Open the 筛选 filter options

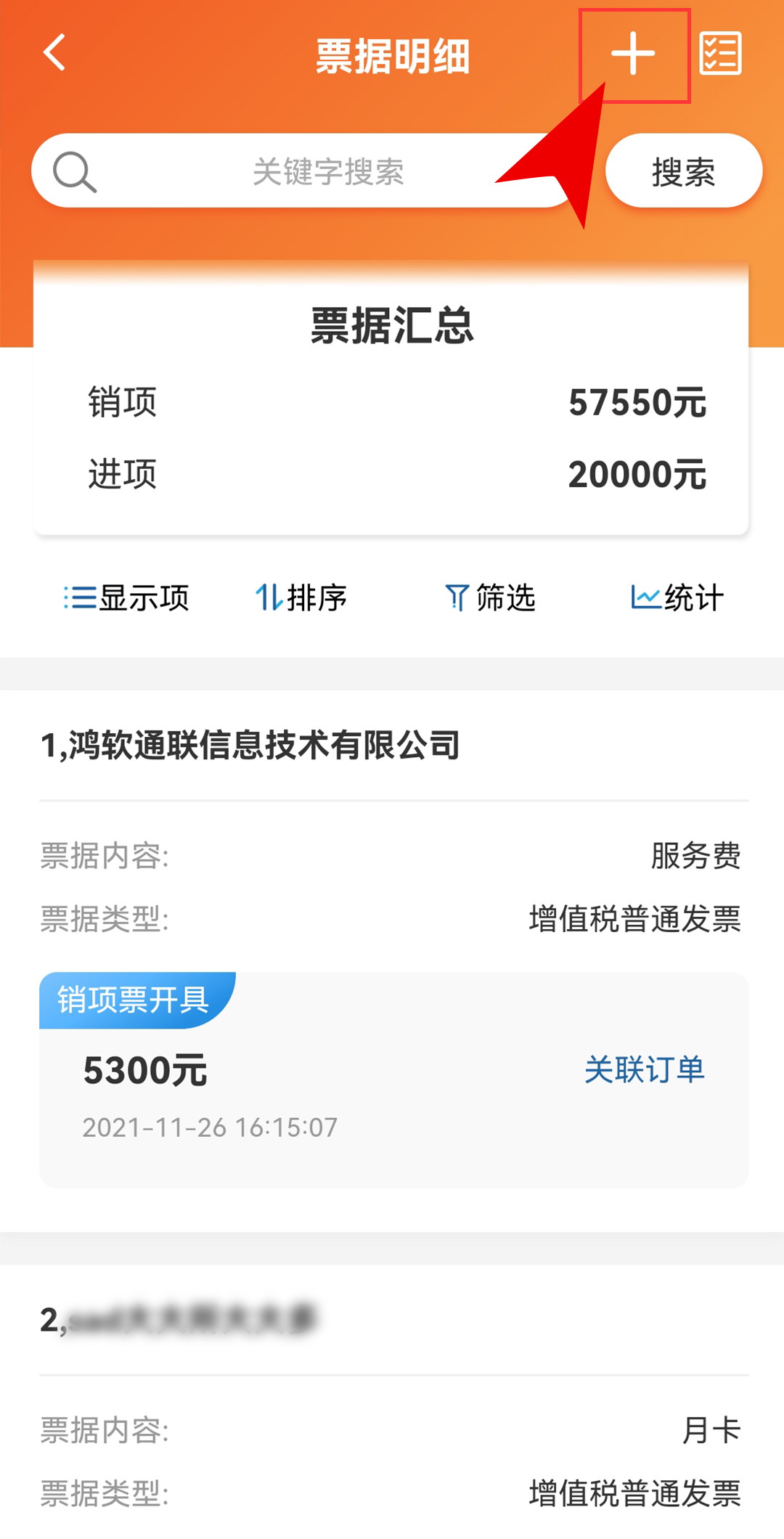490,598
